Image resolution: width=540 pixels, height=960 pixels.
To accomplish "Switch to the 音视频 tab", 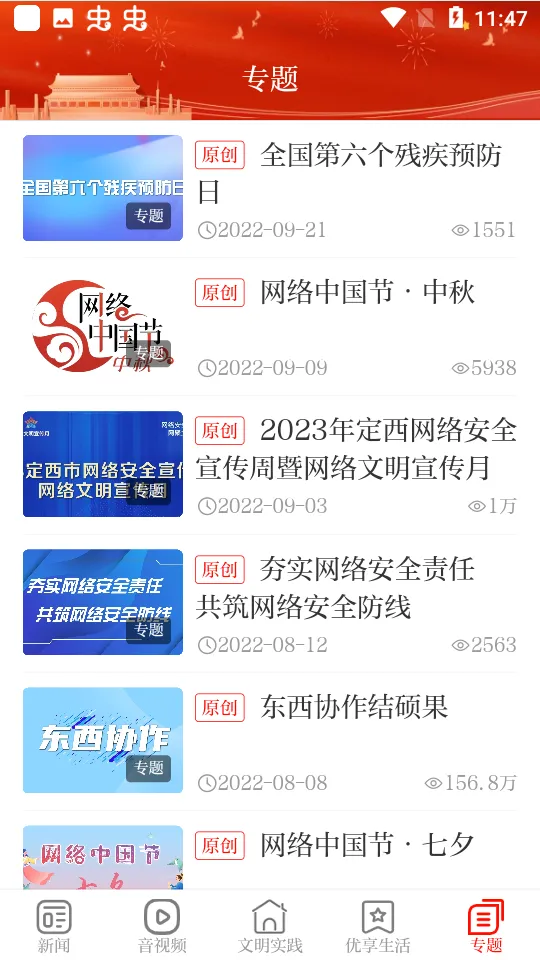I will click(162, 925).
